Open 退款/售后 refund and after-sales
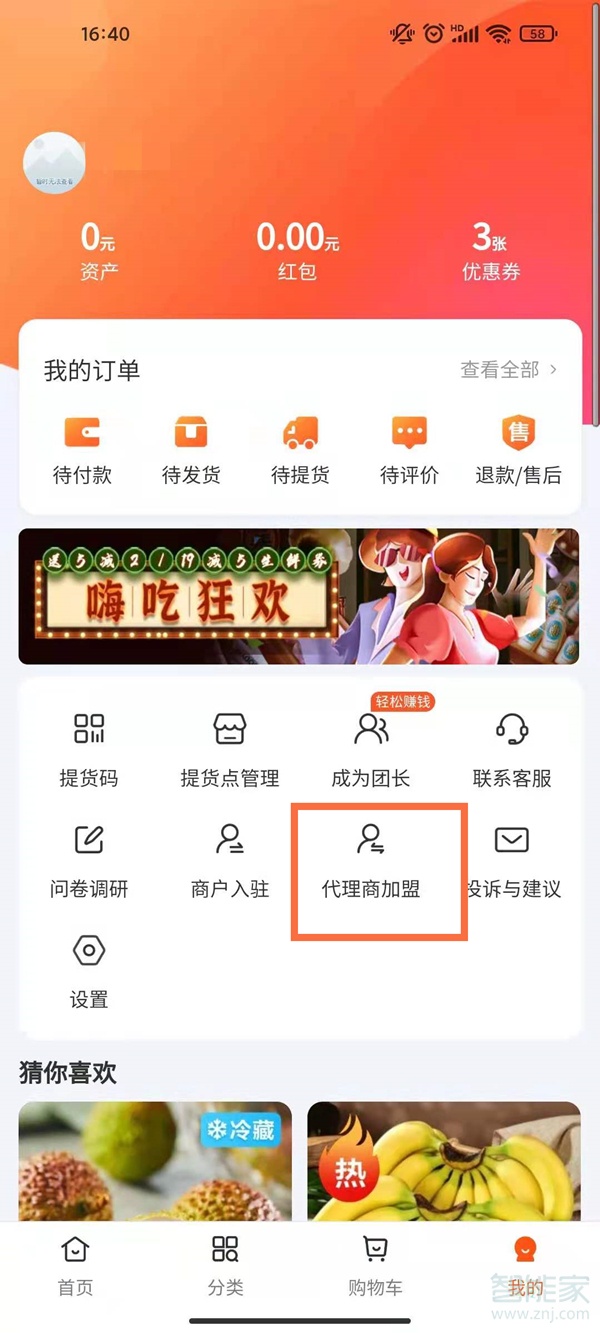Viewport: 600px width, 1333px height. coord(518,451)
